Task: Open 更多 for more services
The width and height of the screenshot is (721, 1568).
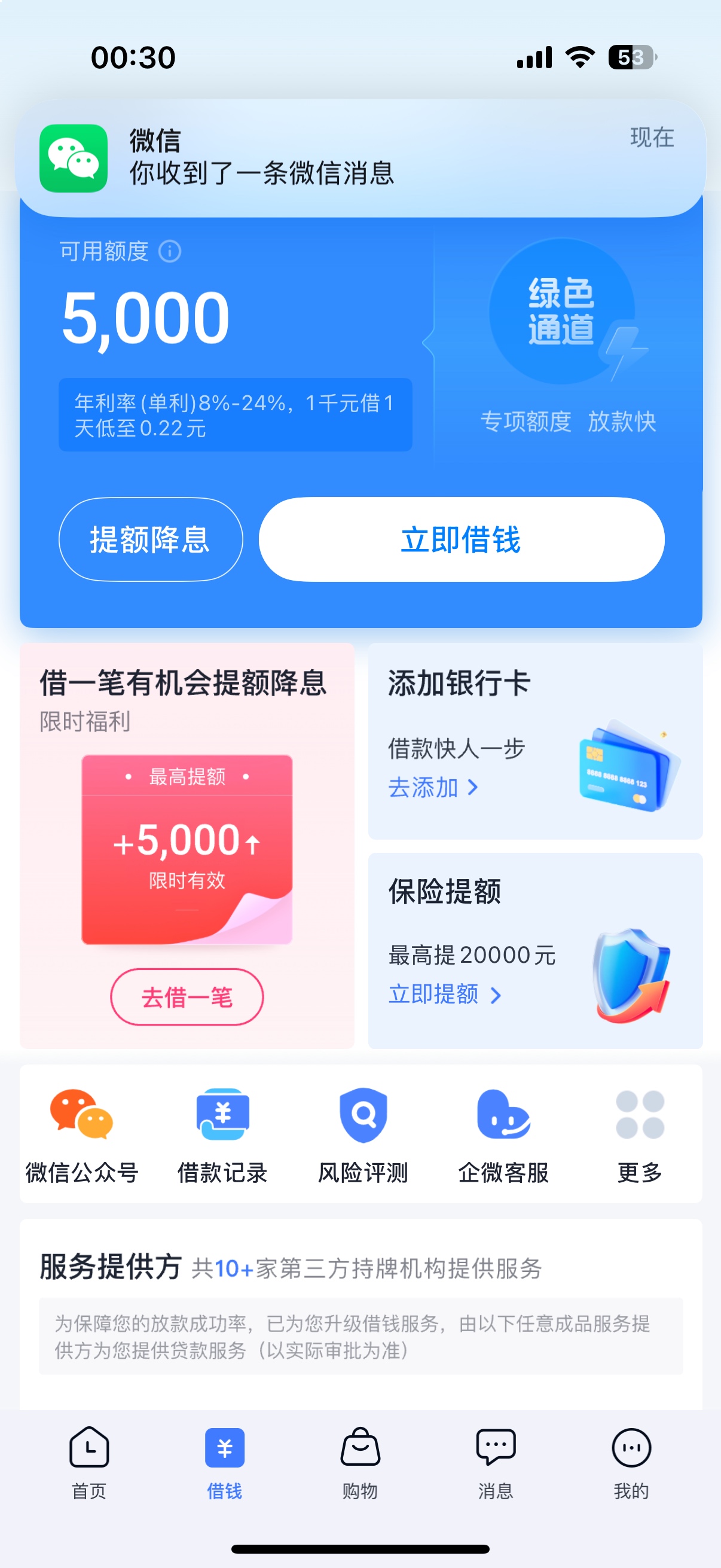Action: pos(640,1136)
